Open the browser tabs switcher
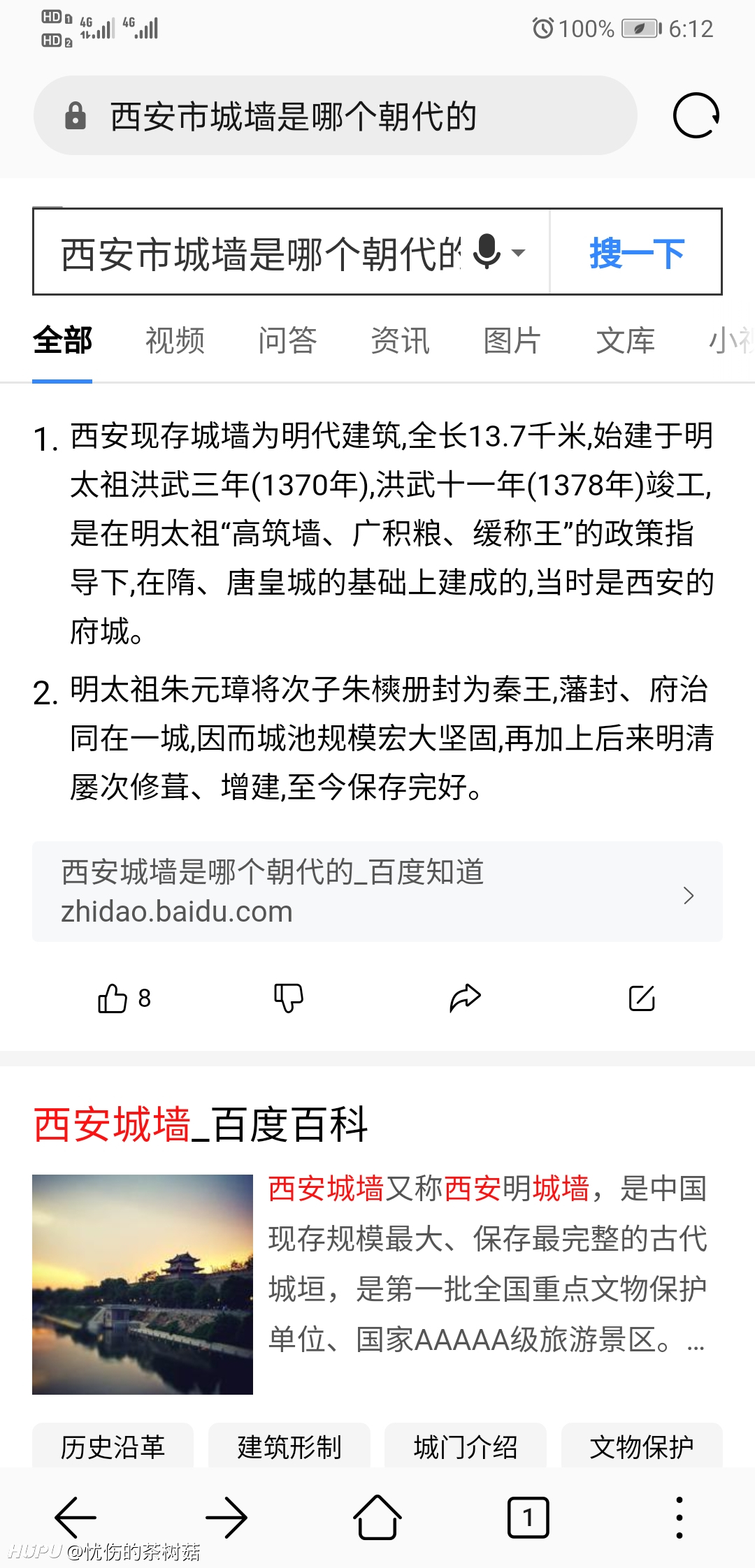The height and width of the screenshot is (1568, 755). [x=528, y=1518]
